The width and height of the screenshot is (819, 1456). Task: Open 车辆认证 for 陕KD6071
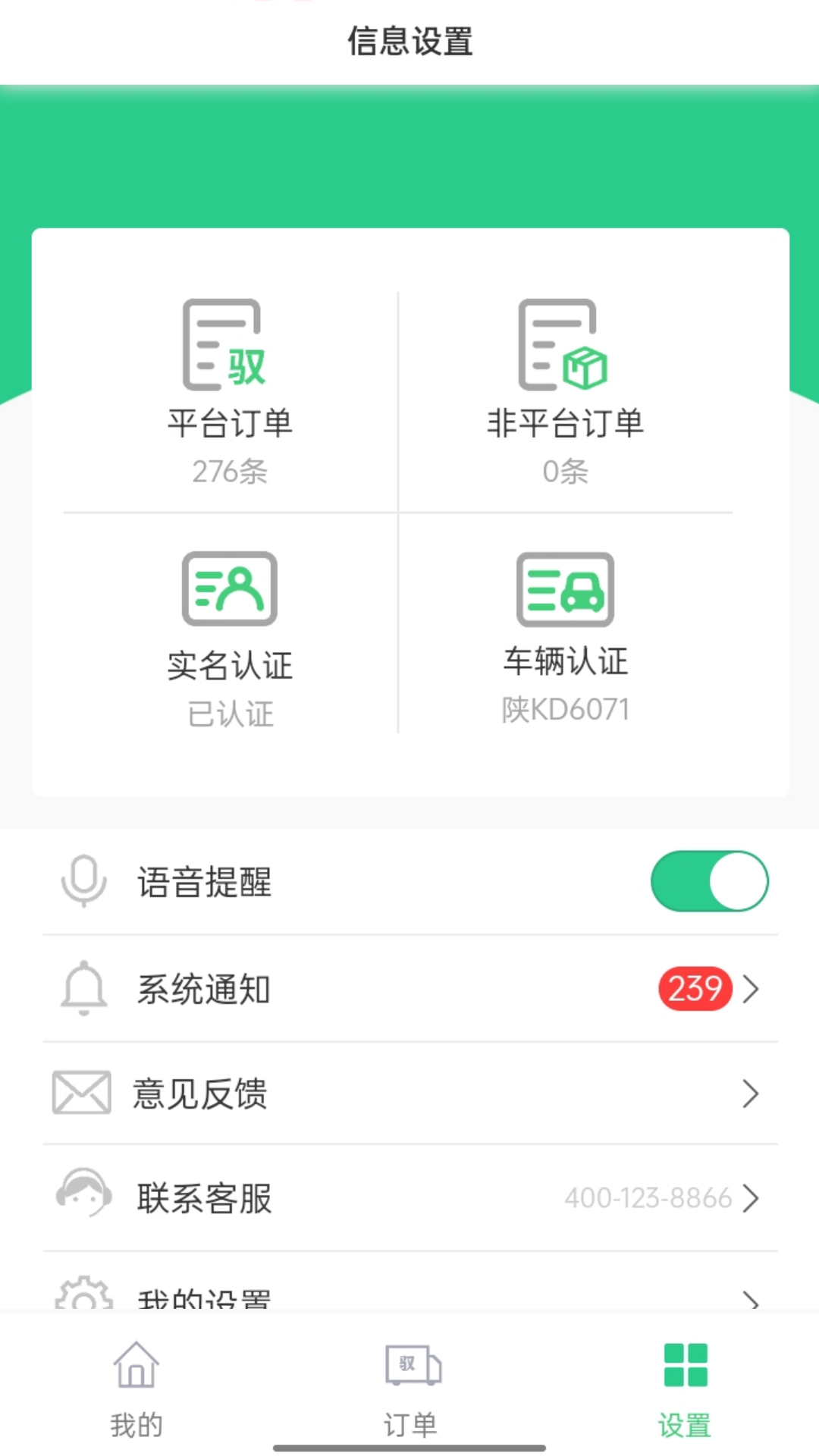click(x=565, y=639)
